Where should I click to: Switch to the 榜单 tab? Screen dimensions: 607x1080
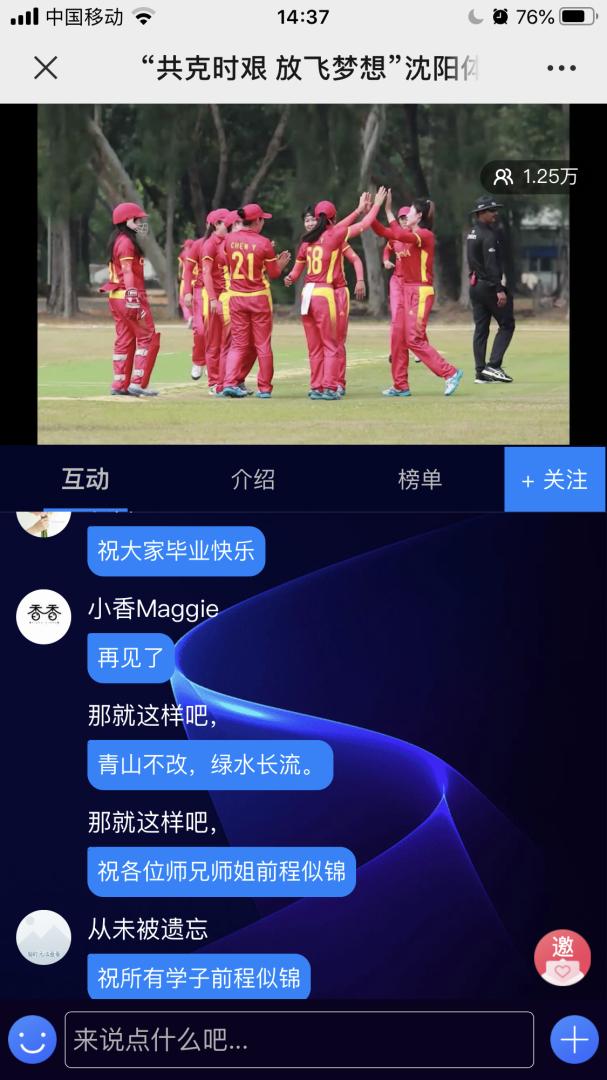pos(420,479)
